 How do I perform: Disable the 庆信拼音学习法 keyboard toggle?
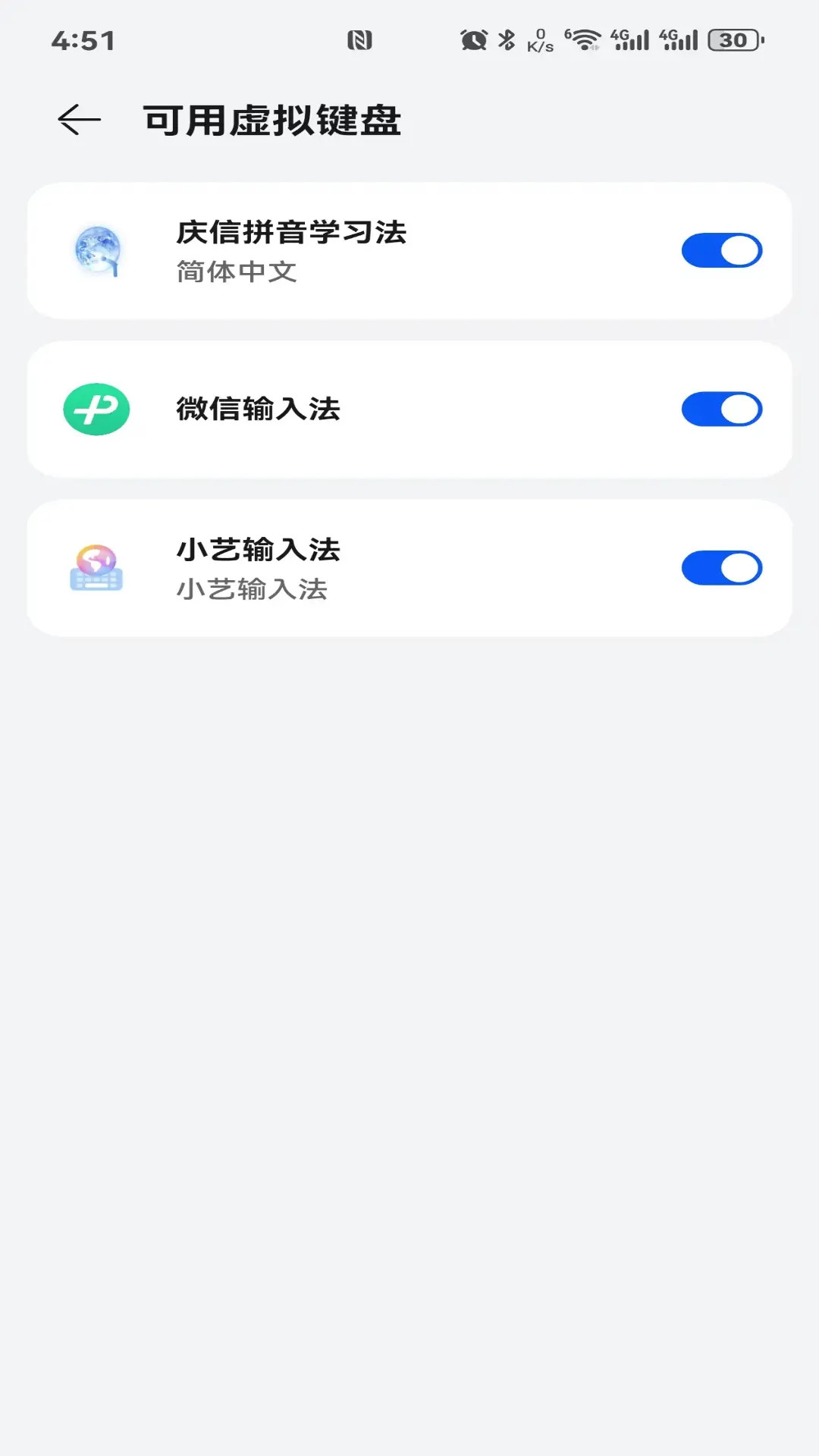coord(721,250)
